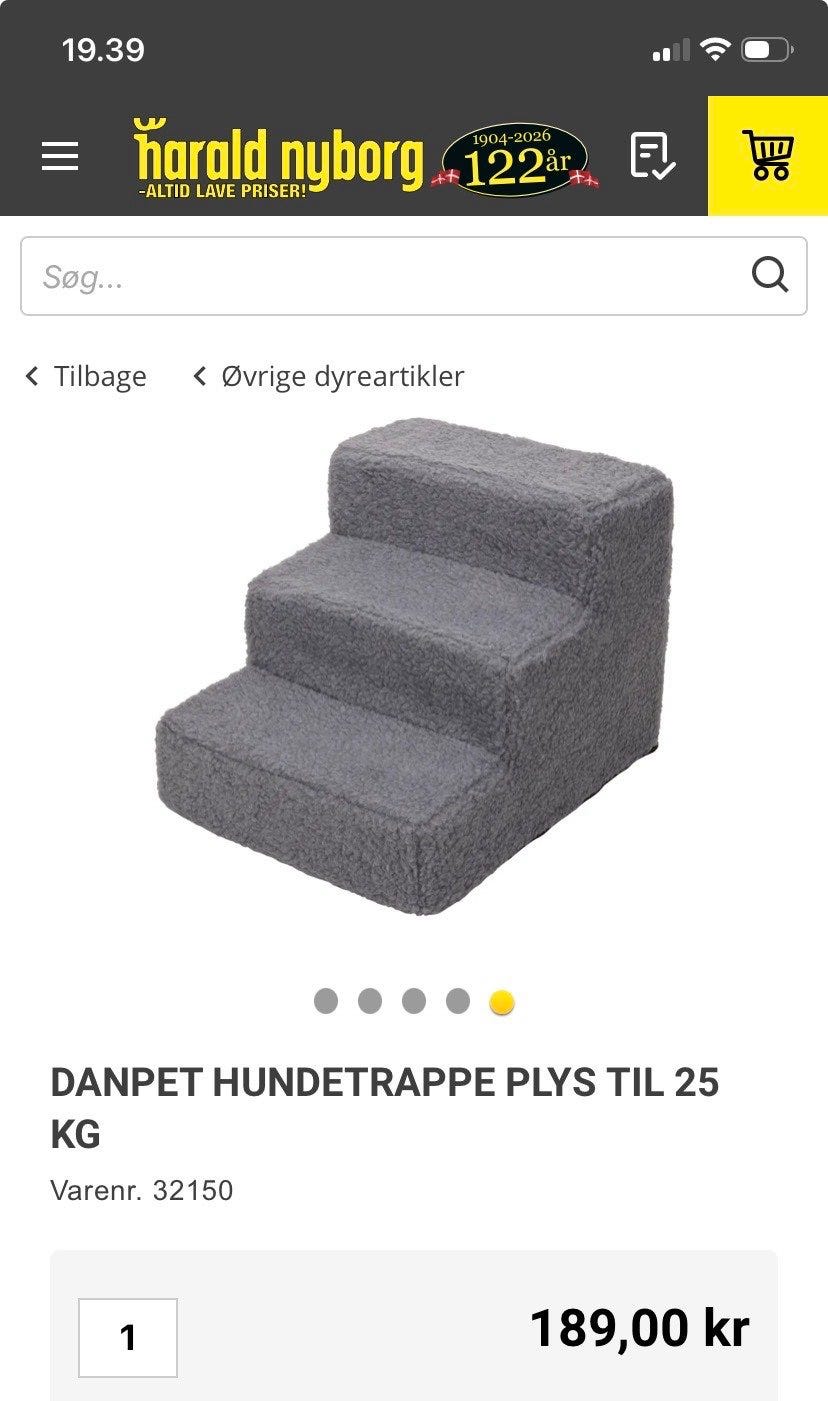Image resolution: width=828 pixels, height=1401 pixels.
Task: Open Øvrige dyreartikler category
Action: (329, 376)
